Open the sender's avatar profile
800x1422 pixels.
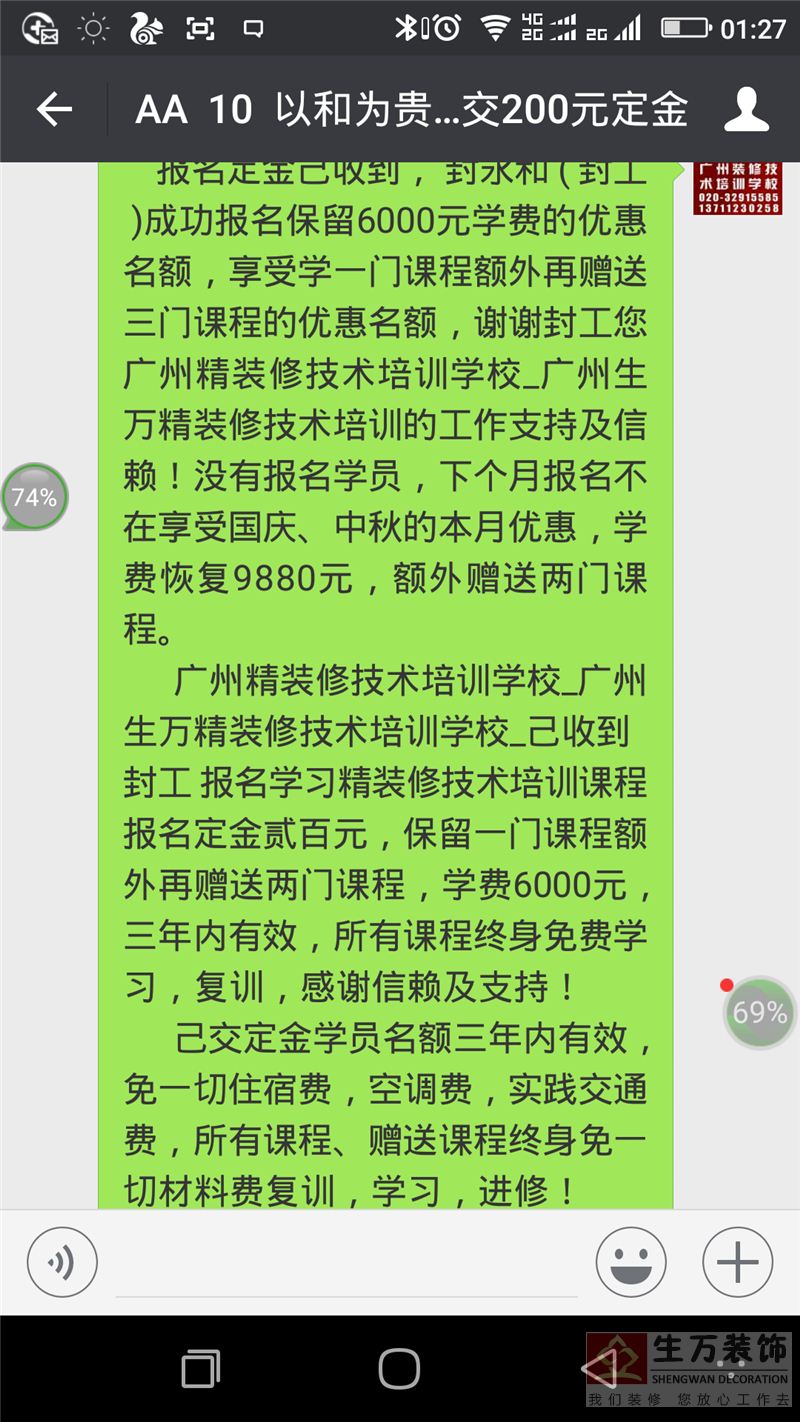click(x=738, y=188)
